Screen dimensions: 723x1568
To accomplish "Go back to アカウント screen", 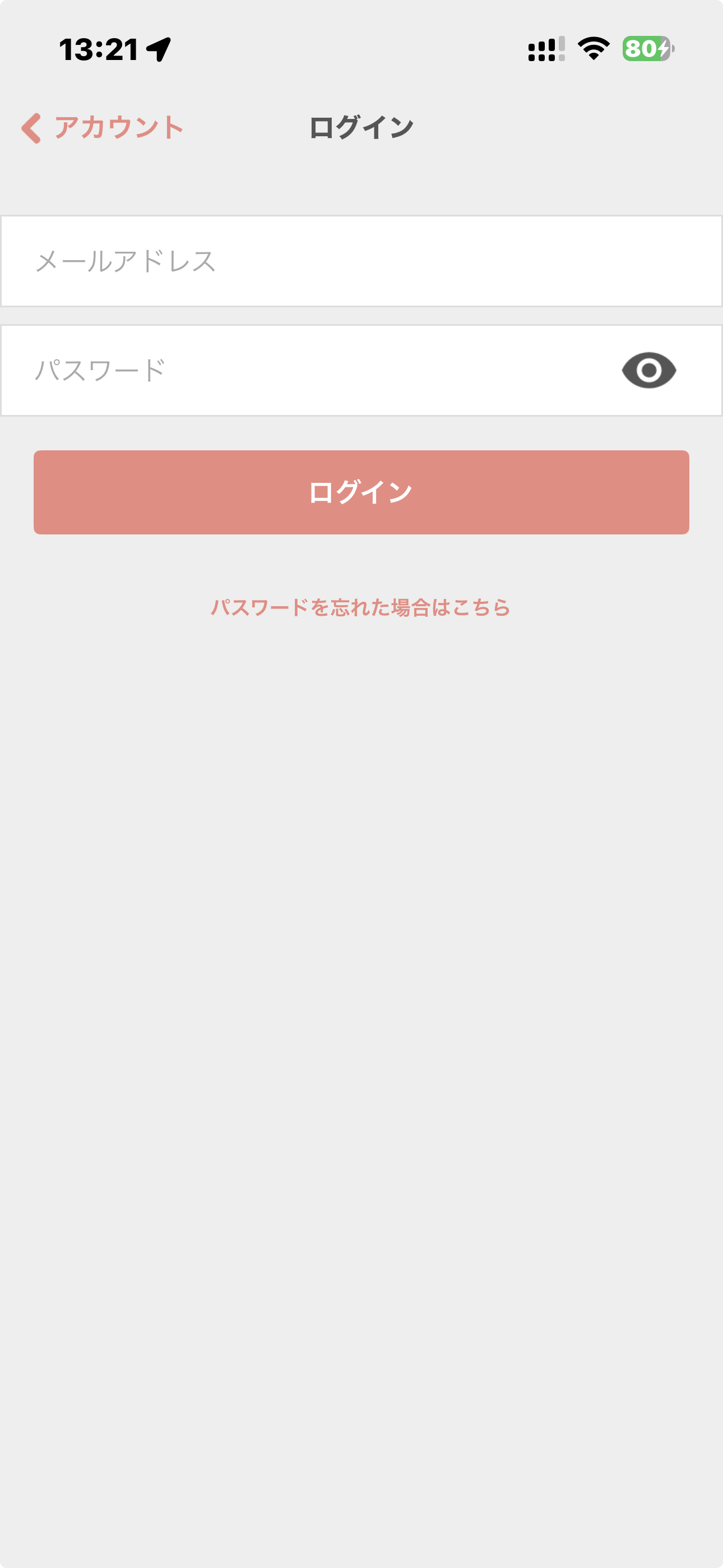I will click(x=101, y=128).
